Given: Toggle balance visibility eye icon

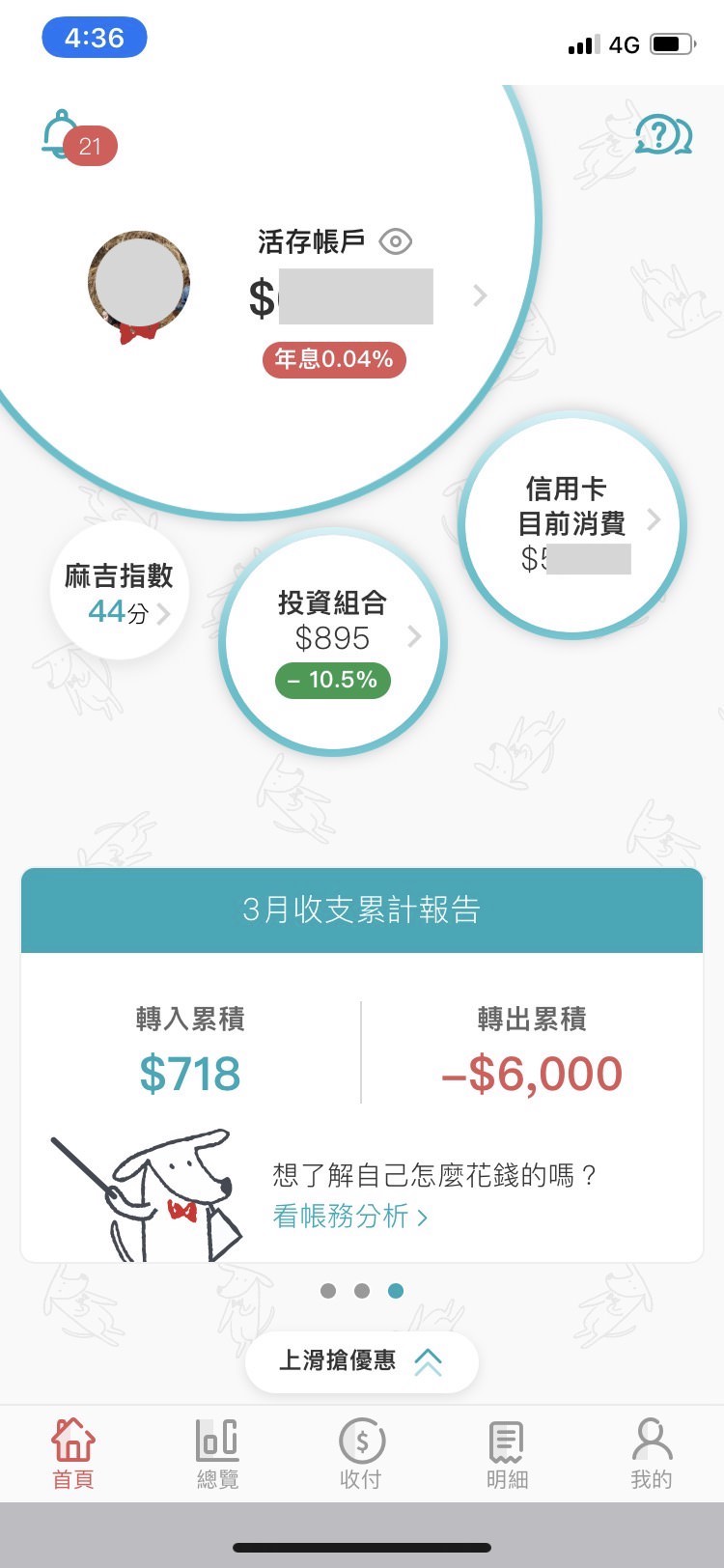Looking at the screenshot, I should click(x=395, y=241).
